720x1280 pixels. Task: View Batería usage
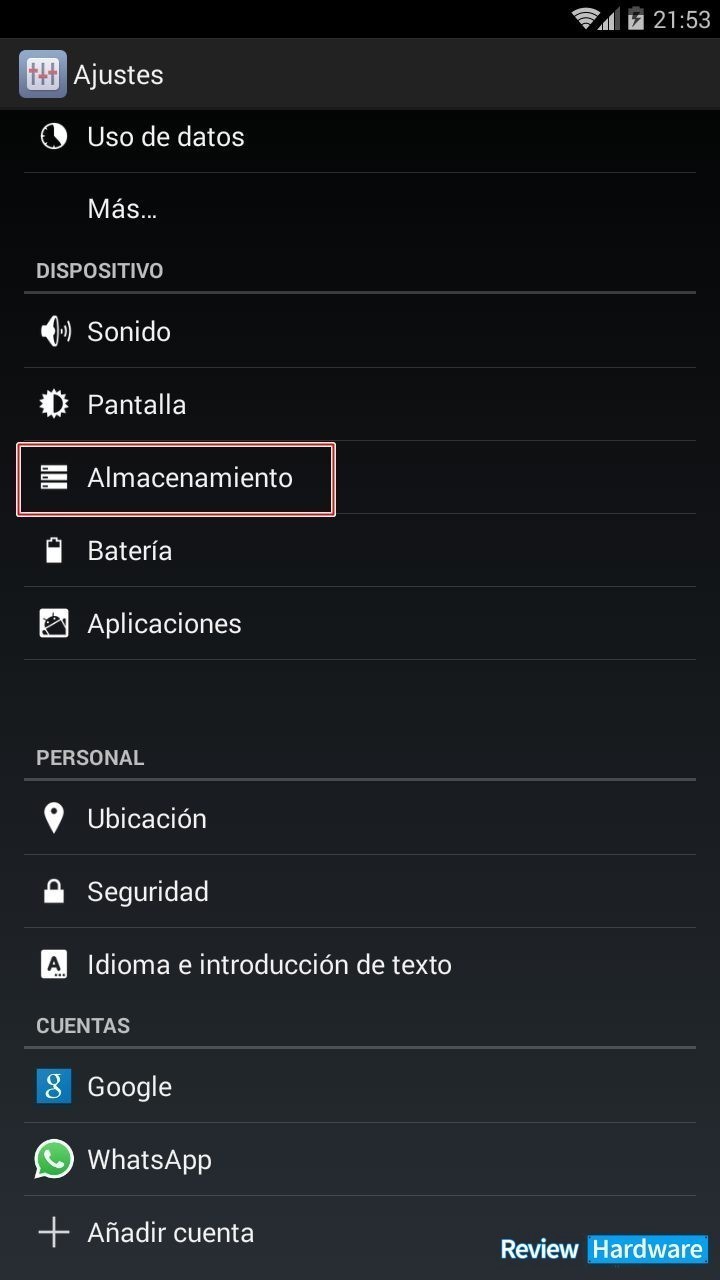pyautogui.click(x=360, y=550)
